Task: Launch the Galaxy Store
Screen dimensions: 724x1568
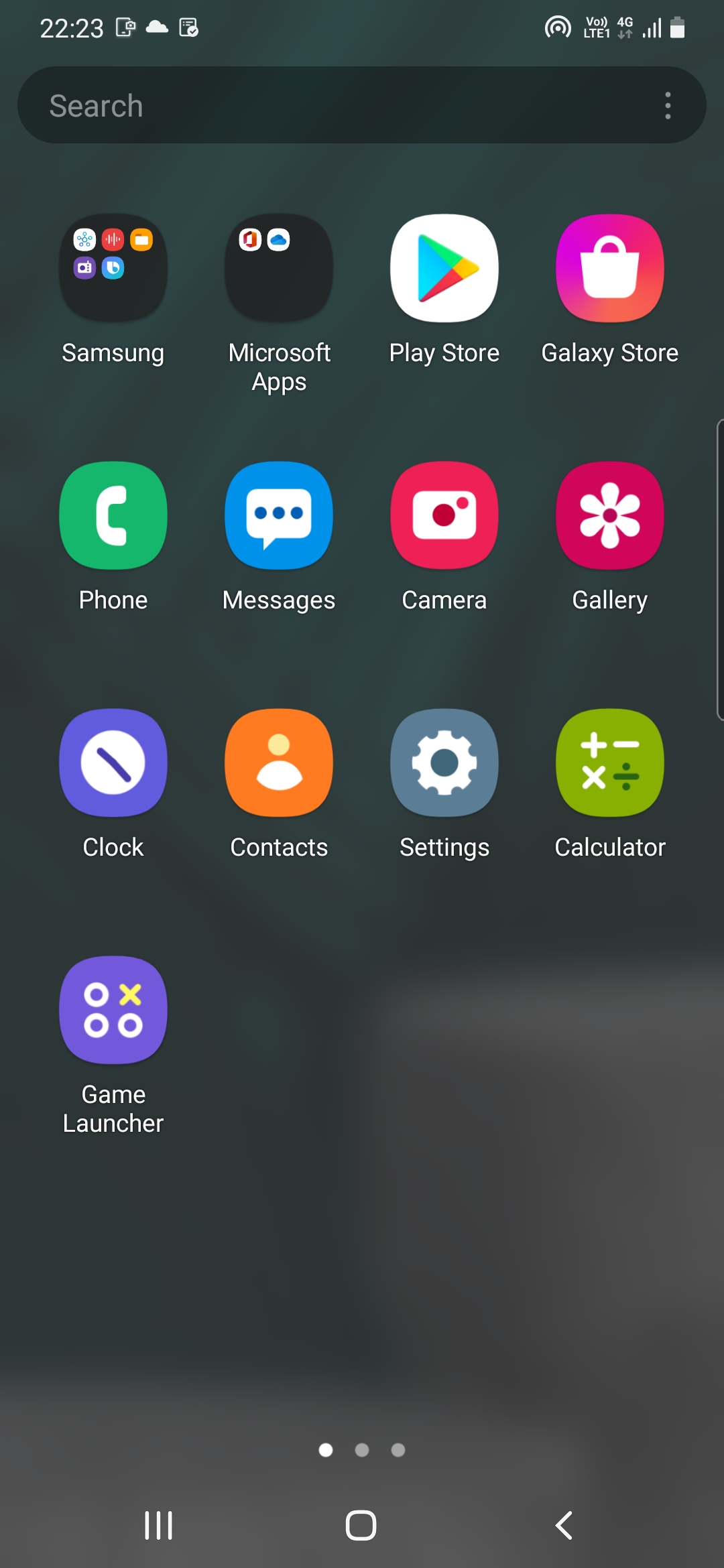Action: pos(609,267)
